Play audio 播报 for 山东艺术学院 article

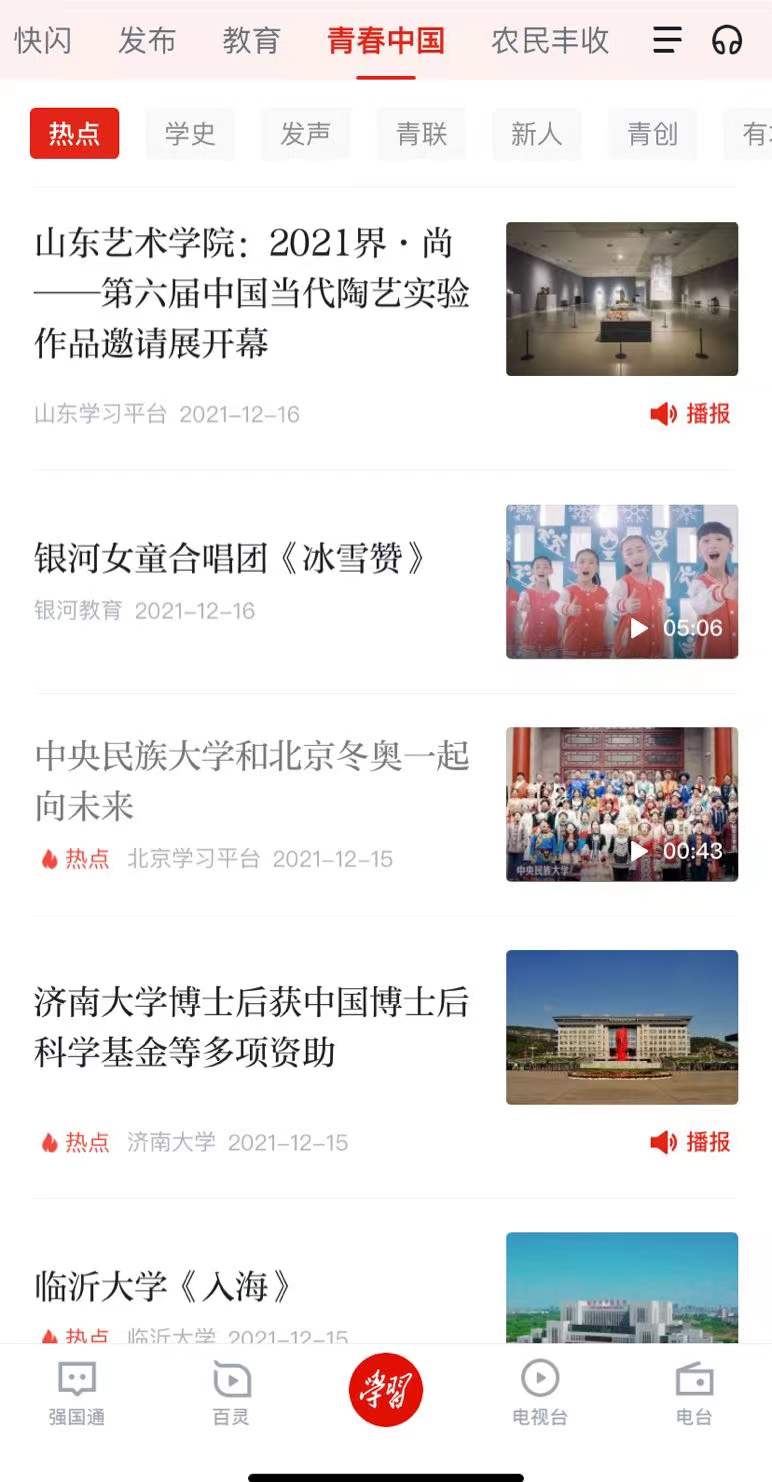[x=691, y=414]
